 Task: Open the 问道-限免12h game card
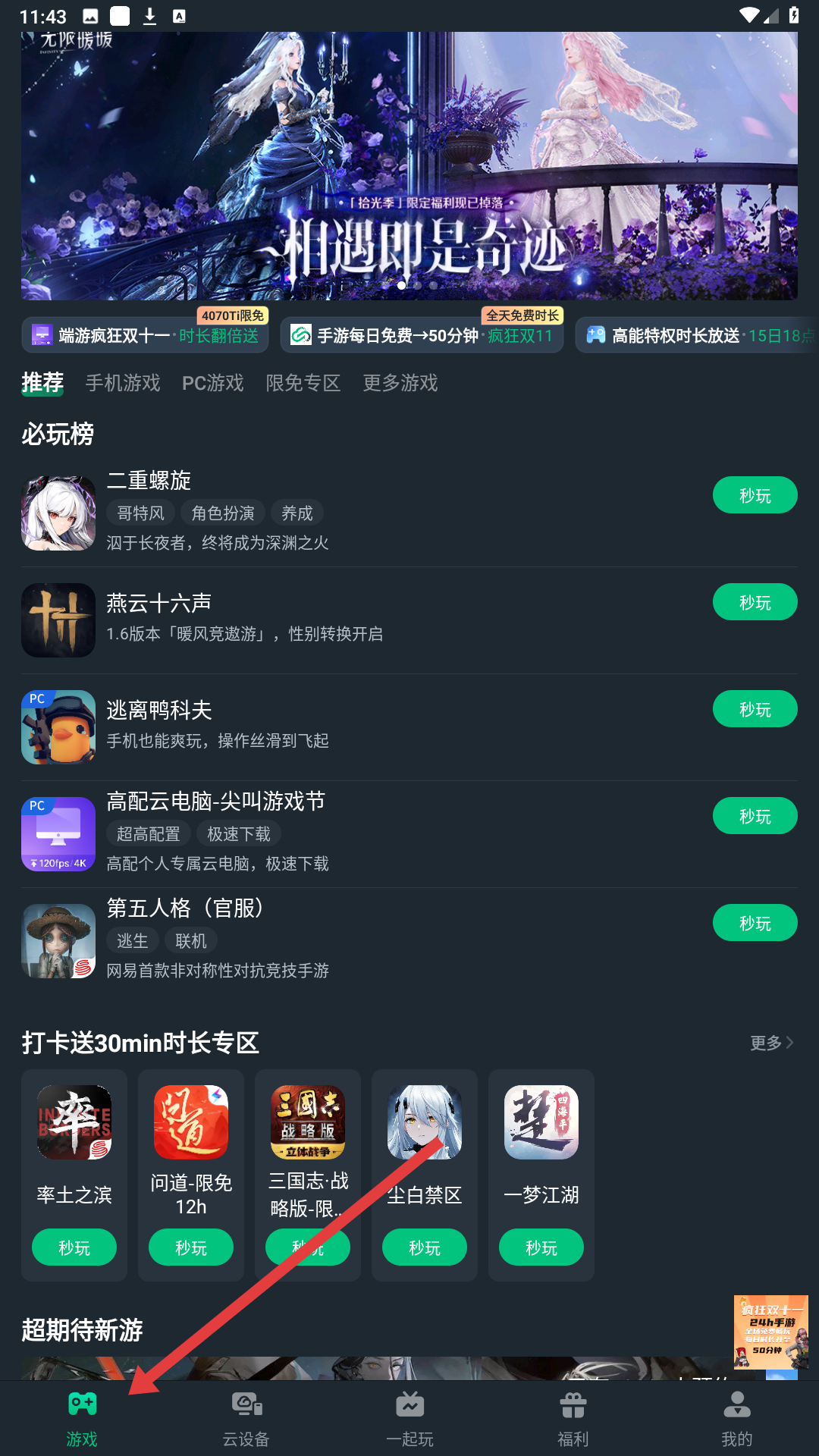pos(191,1153)
